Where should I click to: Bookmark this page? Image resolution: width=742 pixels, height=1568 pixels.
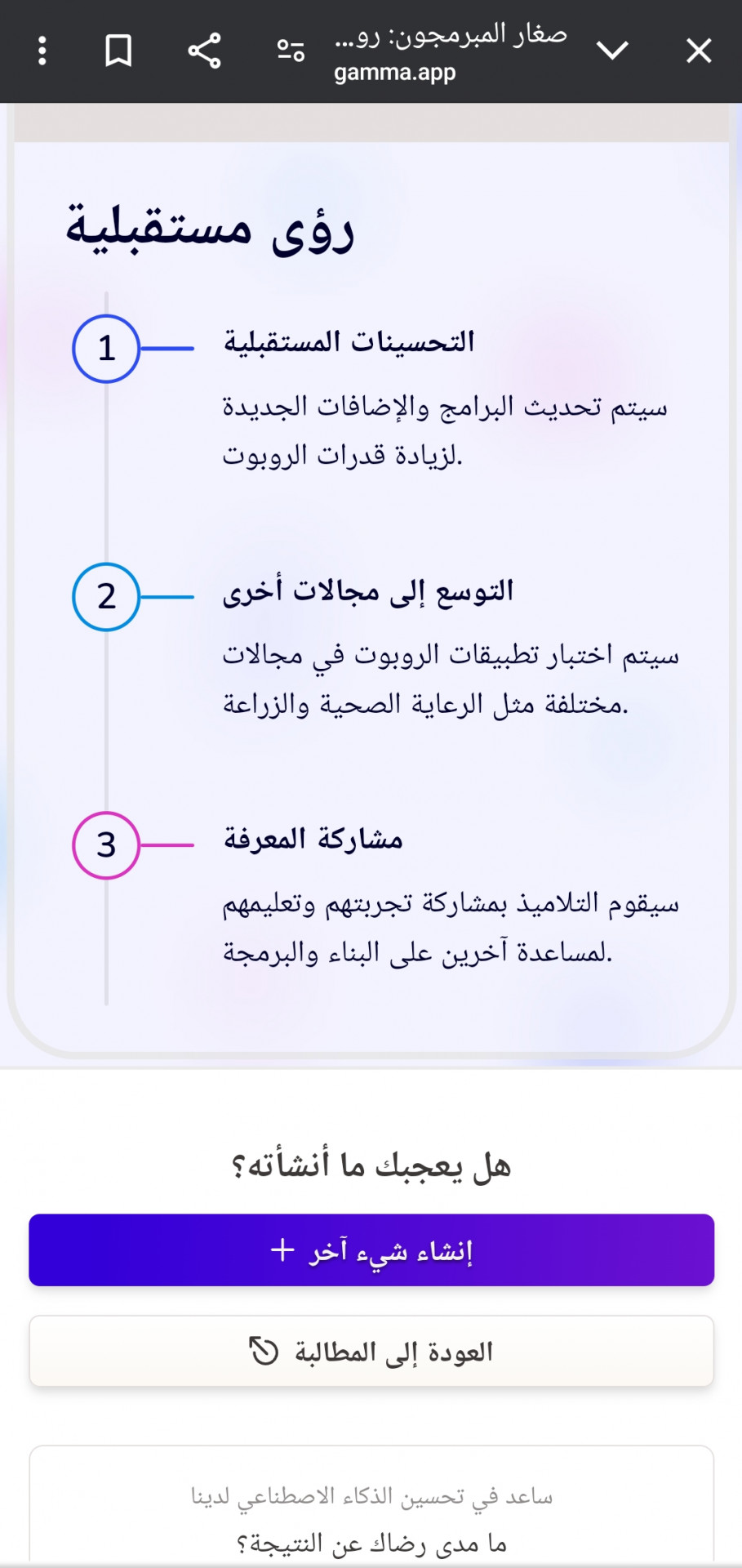[118, 51]
